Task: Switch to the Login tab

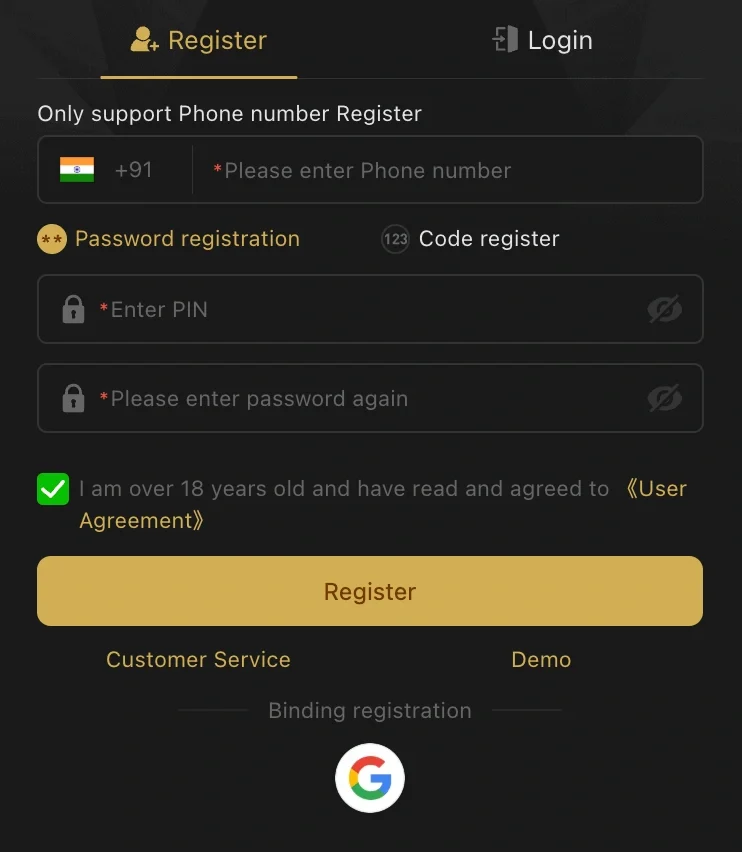Action: [x=541, y=39]
